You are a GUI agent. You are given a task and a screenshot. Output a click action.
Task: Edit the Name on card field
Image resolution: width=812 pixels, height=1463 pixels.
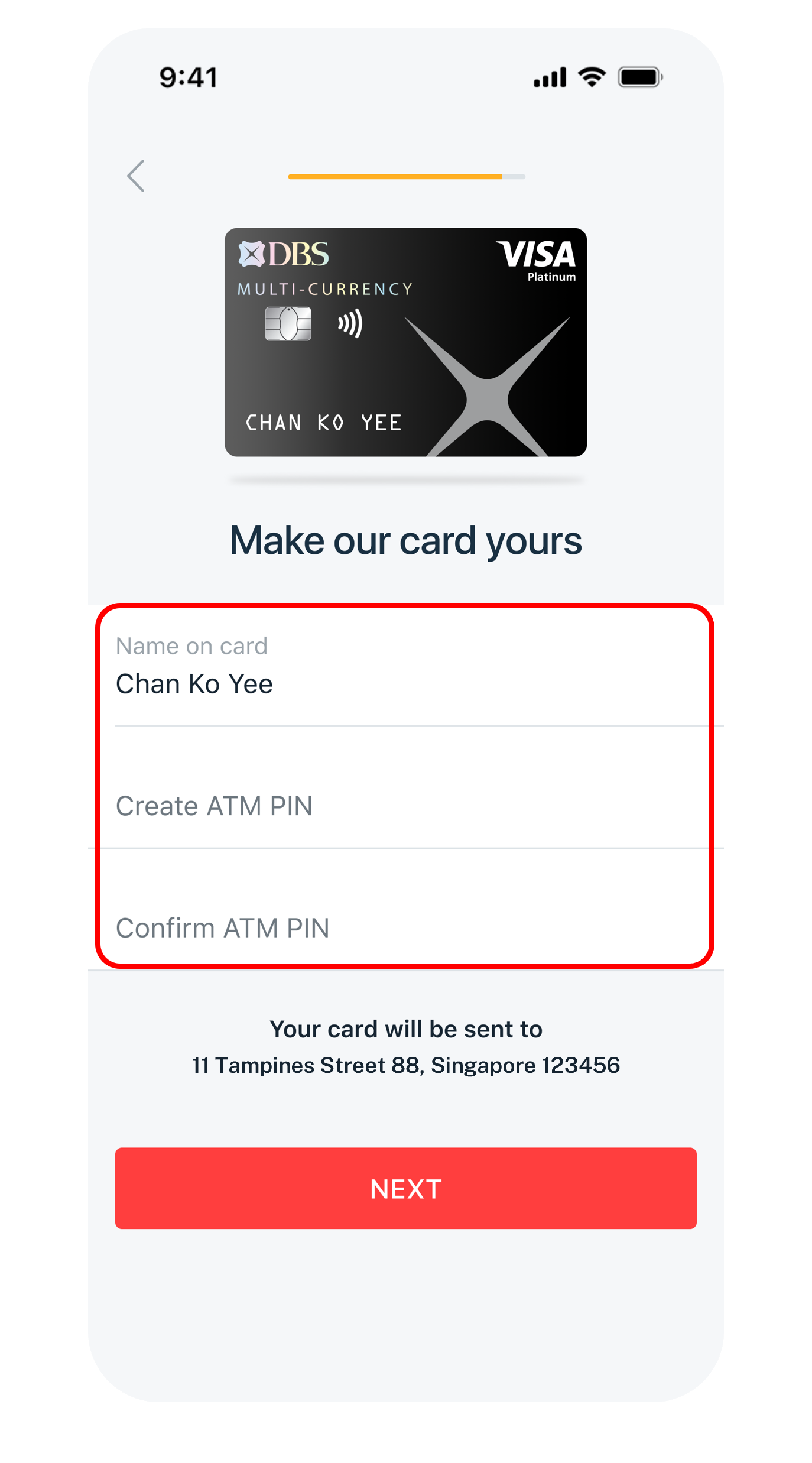point(405,683)
